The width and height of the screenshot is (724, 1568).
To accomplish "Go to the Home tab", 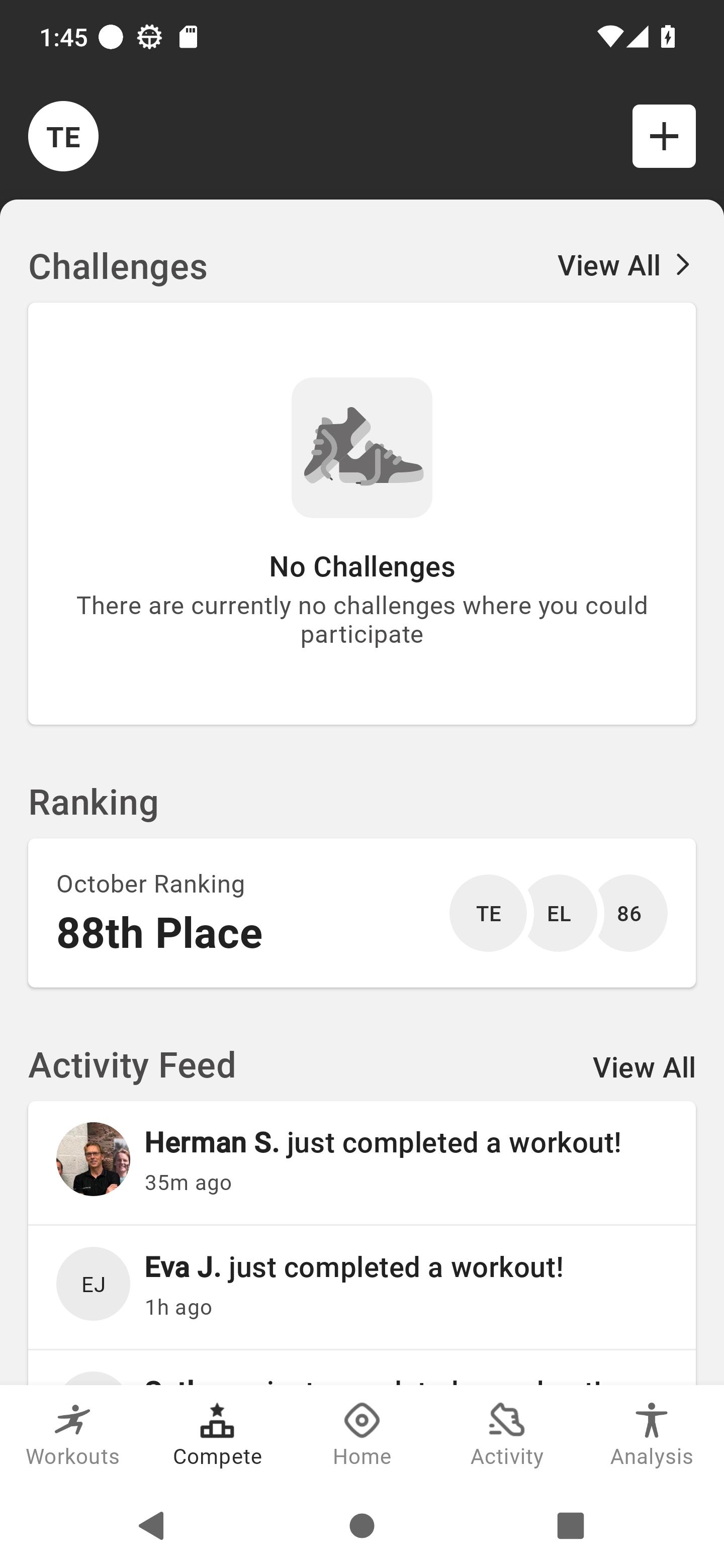I will coord(361,1435).
